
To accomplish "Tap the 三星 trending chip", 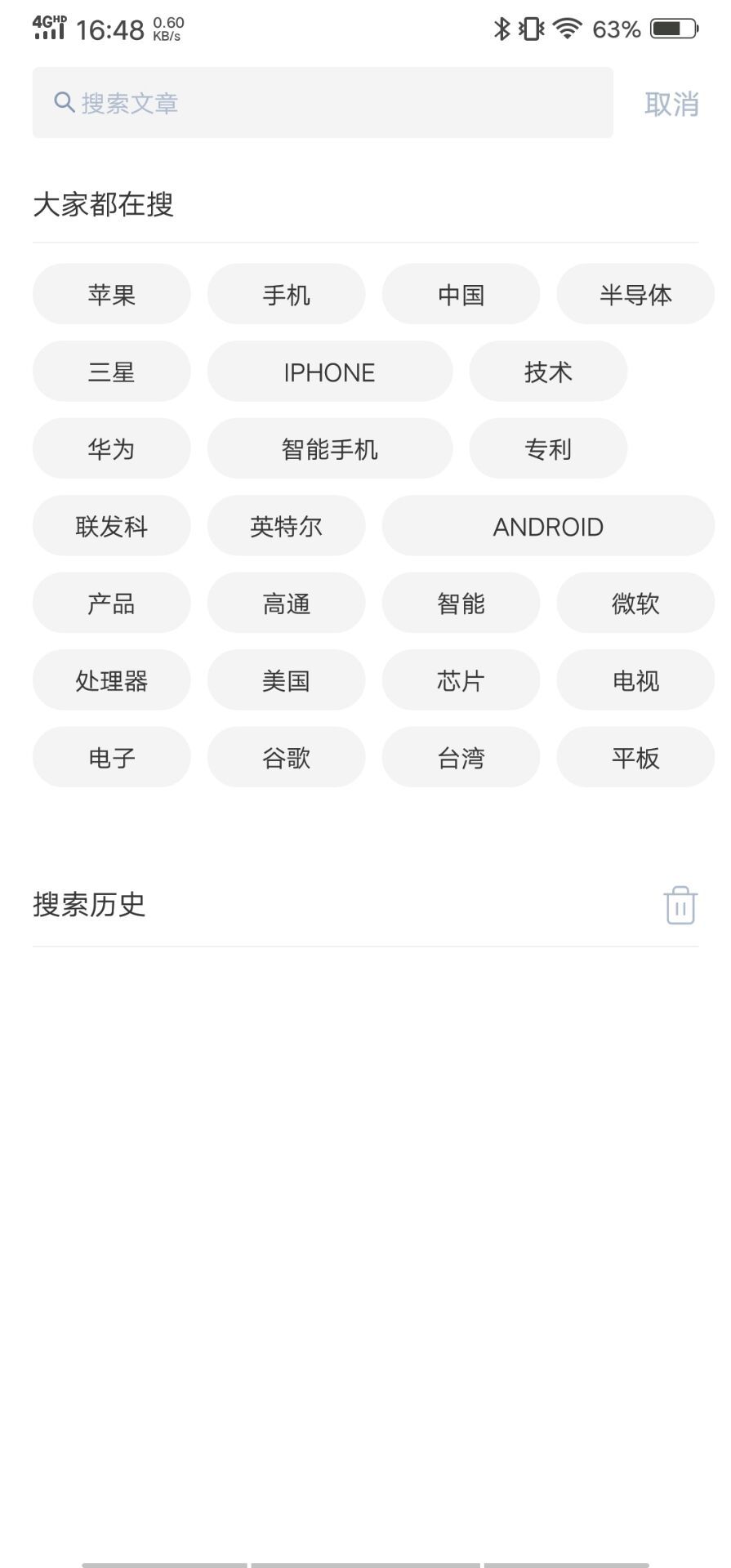I will (112, 372).
